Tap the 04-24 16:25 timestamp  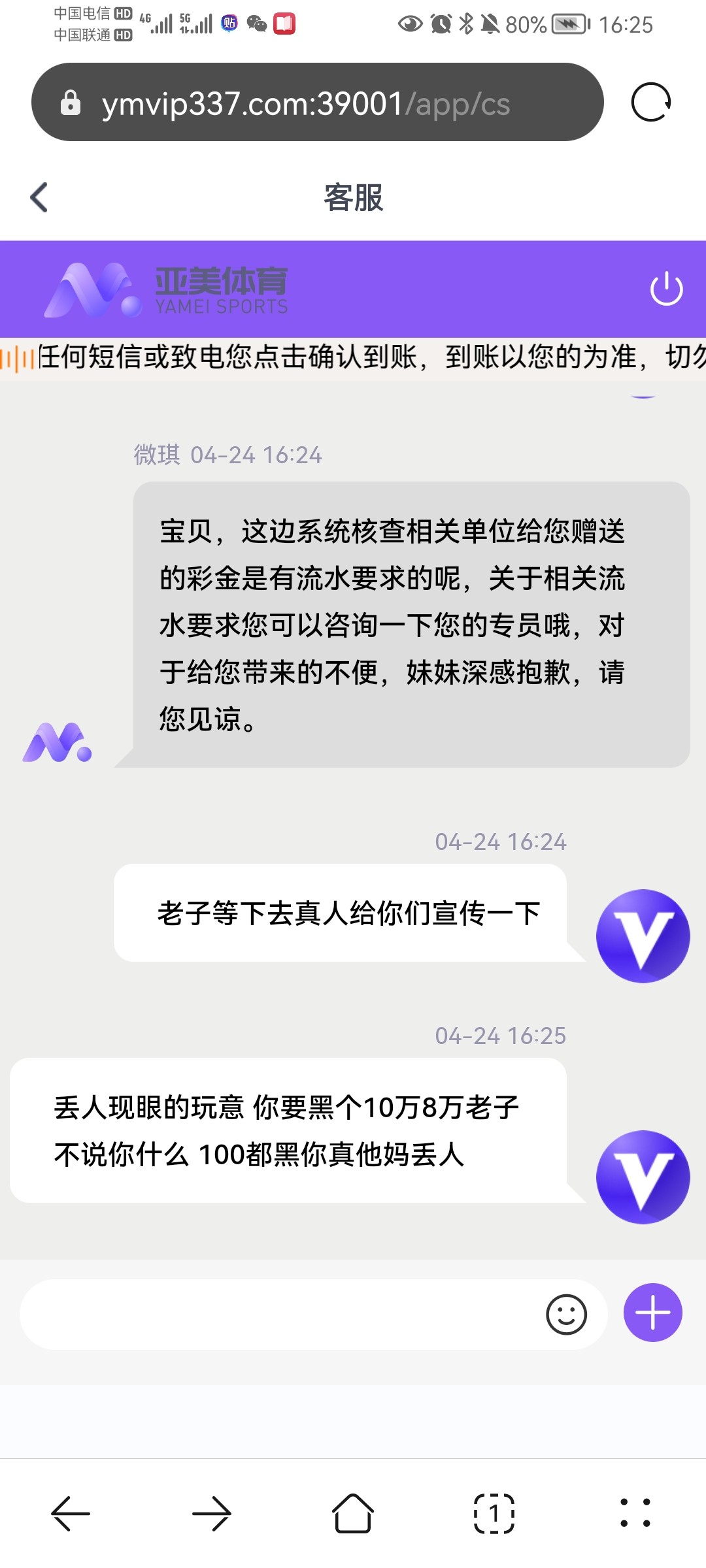click(500, 1036)
